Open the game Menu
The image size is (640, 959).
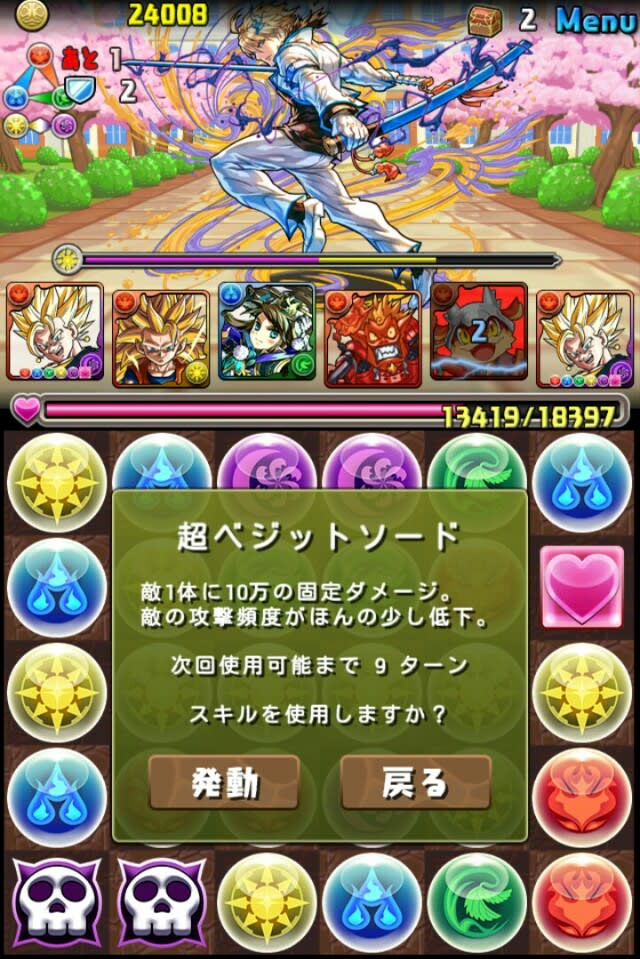click(x=594, y=18)
